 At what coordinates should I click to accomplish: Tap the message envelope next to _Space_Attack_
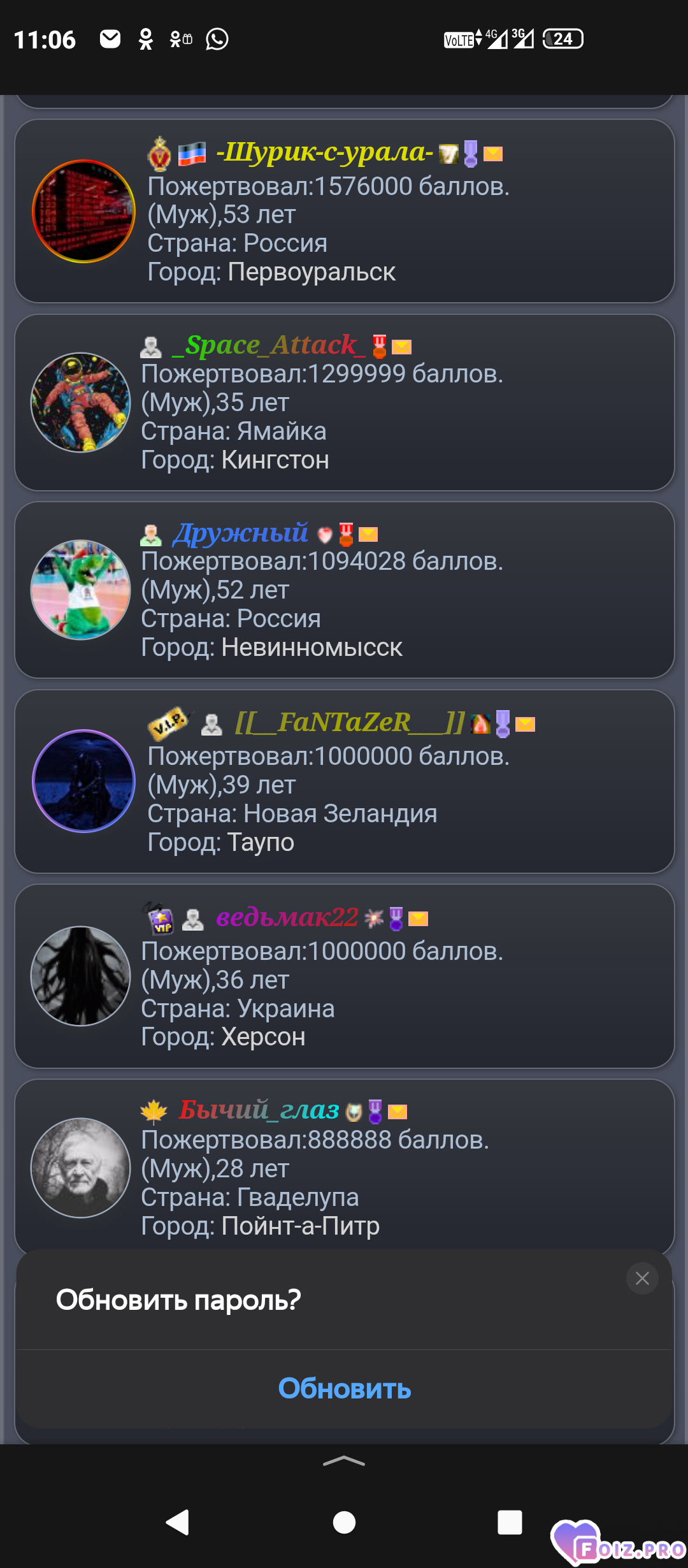coord(401,347)
